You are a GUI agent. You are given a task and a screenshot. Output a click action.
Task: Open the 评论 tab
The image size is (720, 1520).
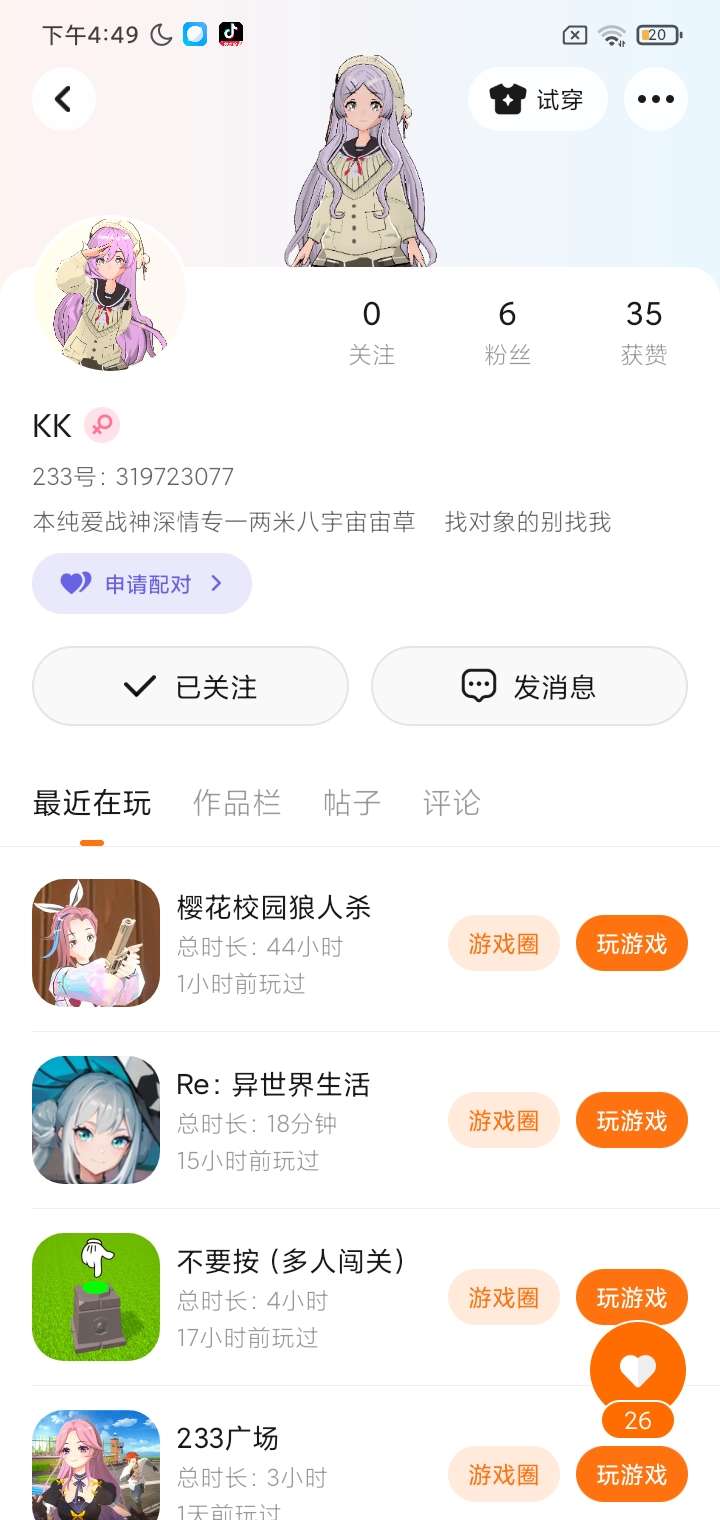[451, 803]
